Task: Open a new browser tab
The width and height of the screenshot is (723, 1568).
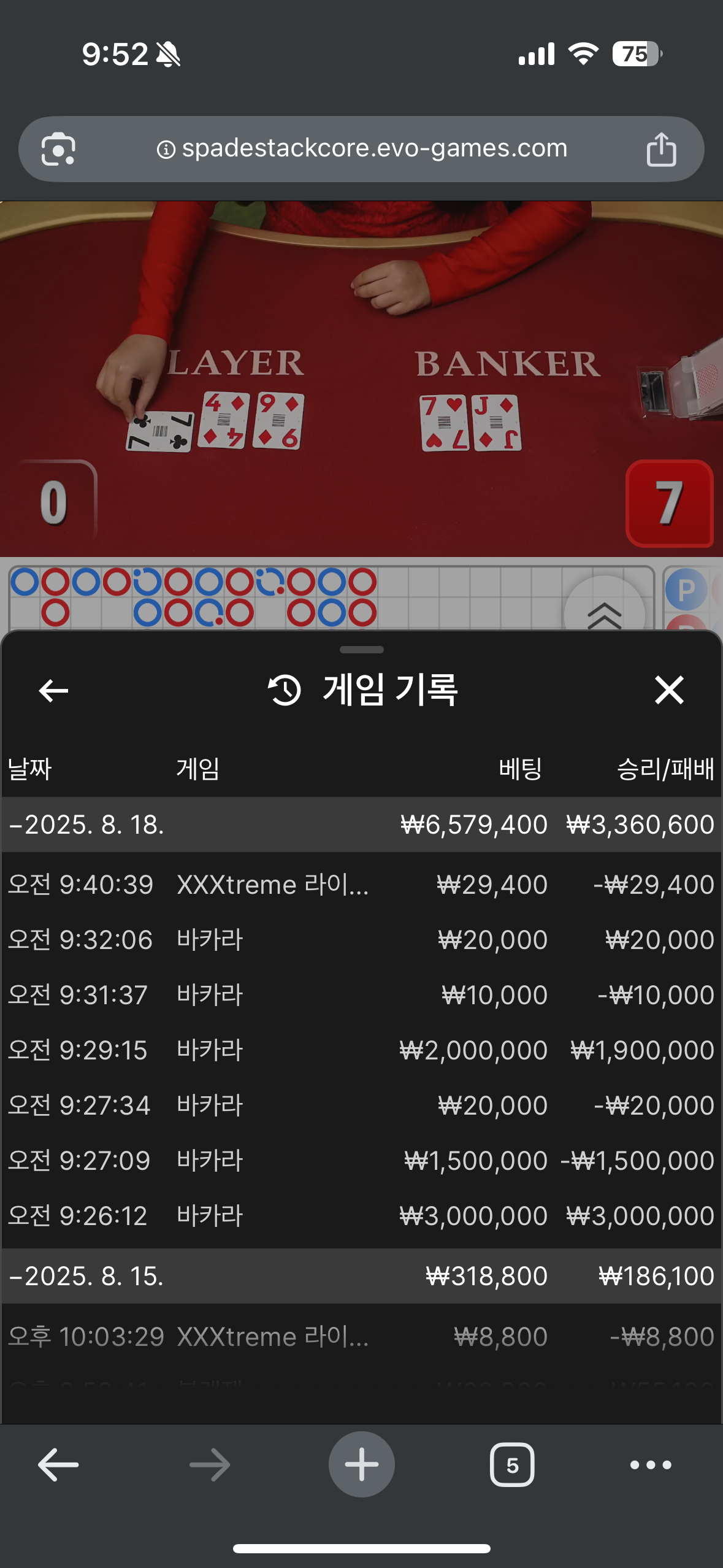Action: pos(361,1465)
